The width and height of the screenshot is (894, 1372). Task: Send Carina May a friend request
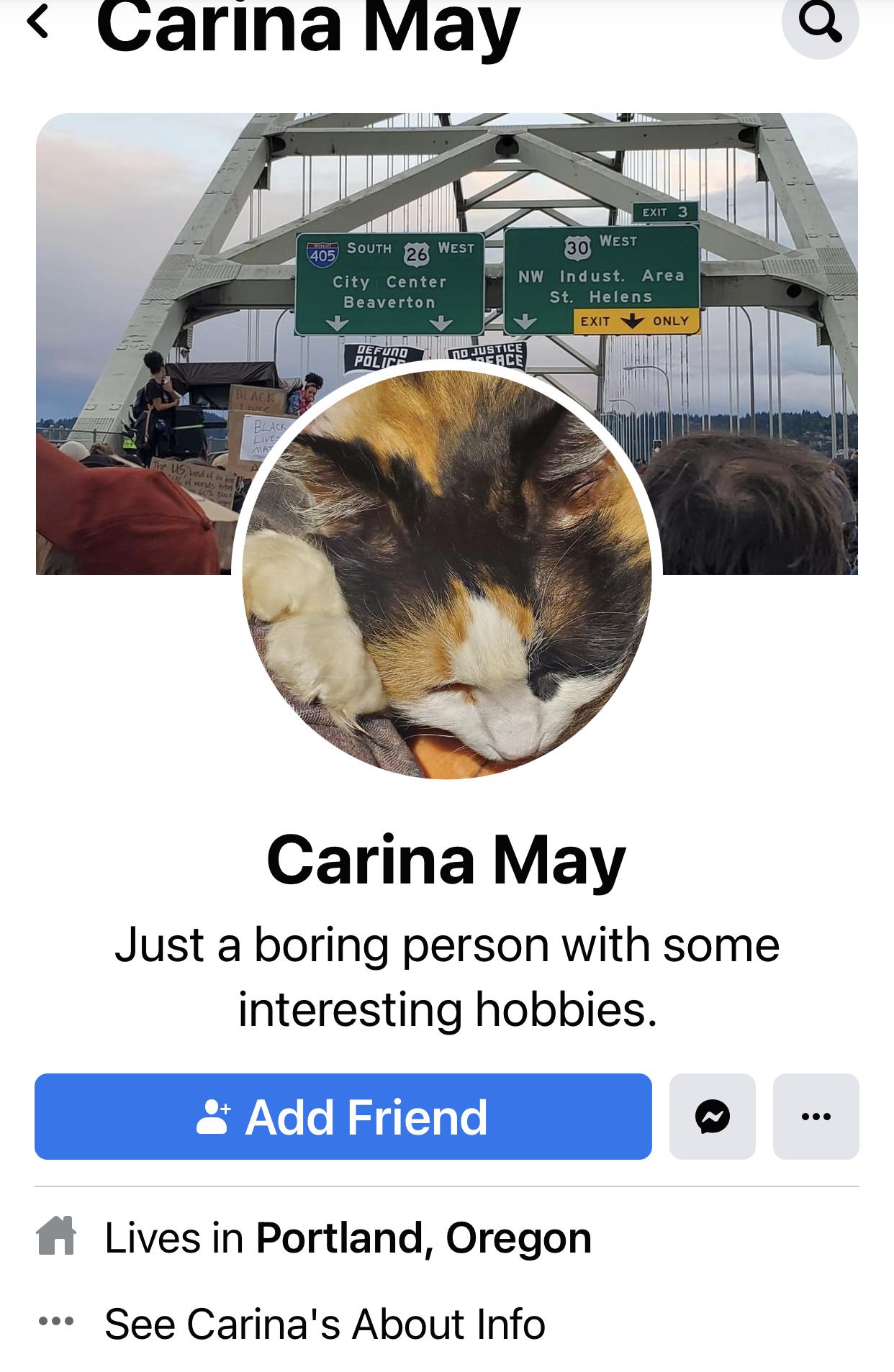(x=343, y=1116)
